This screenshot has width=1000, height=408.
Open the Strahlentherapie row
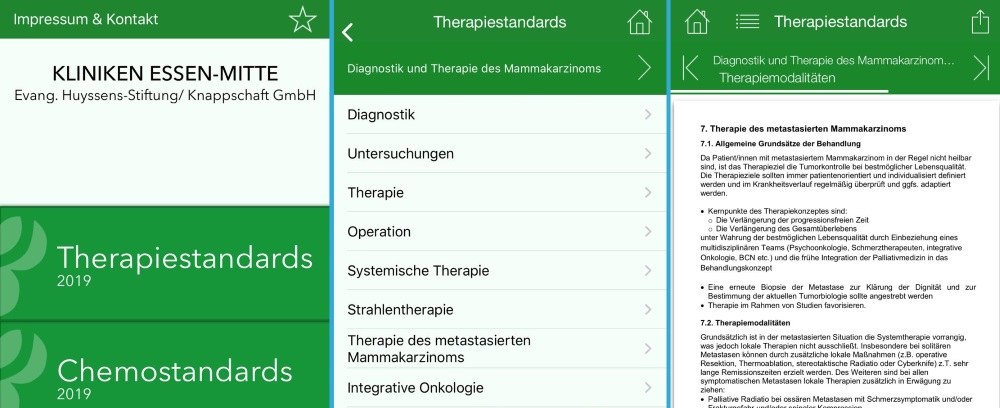coord(498,310)
